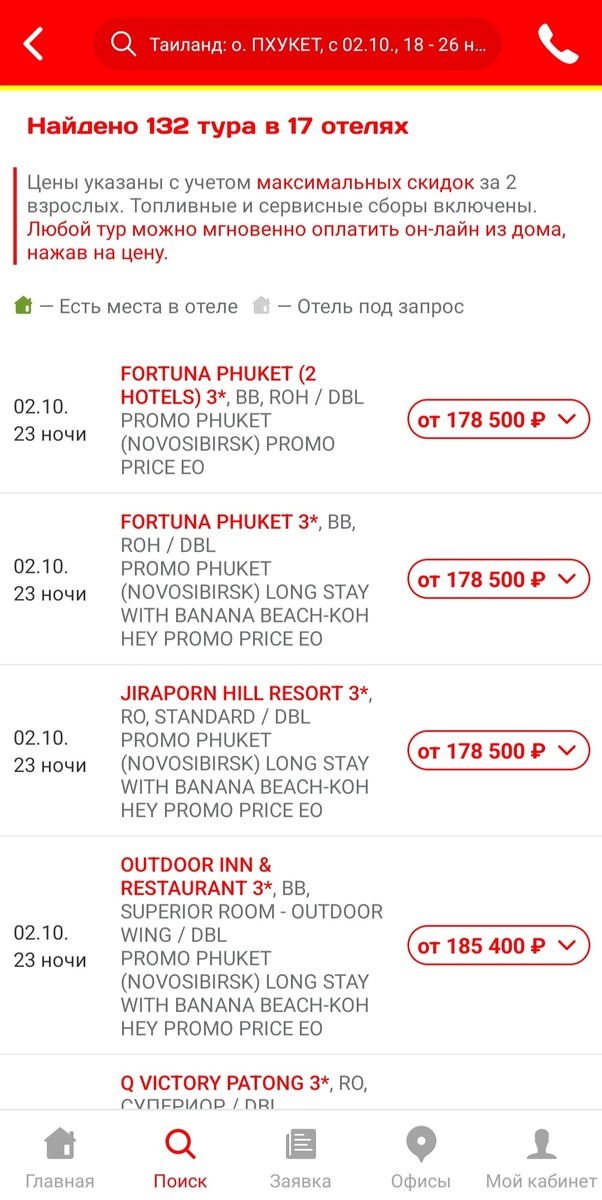The image size is (602, 1200).
Task: Open the Outdoor Inn & Restaurant hotel link
Action: tap(196, 876)
